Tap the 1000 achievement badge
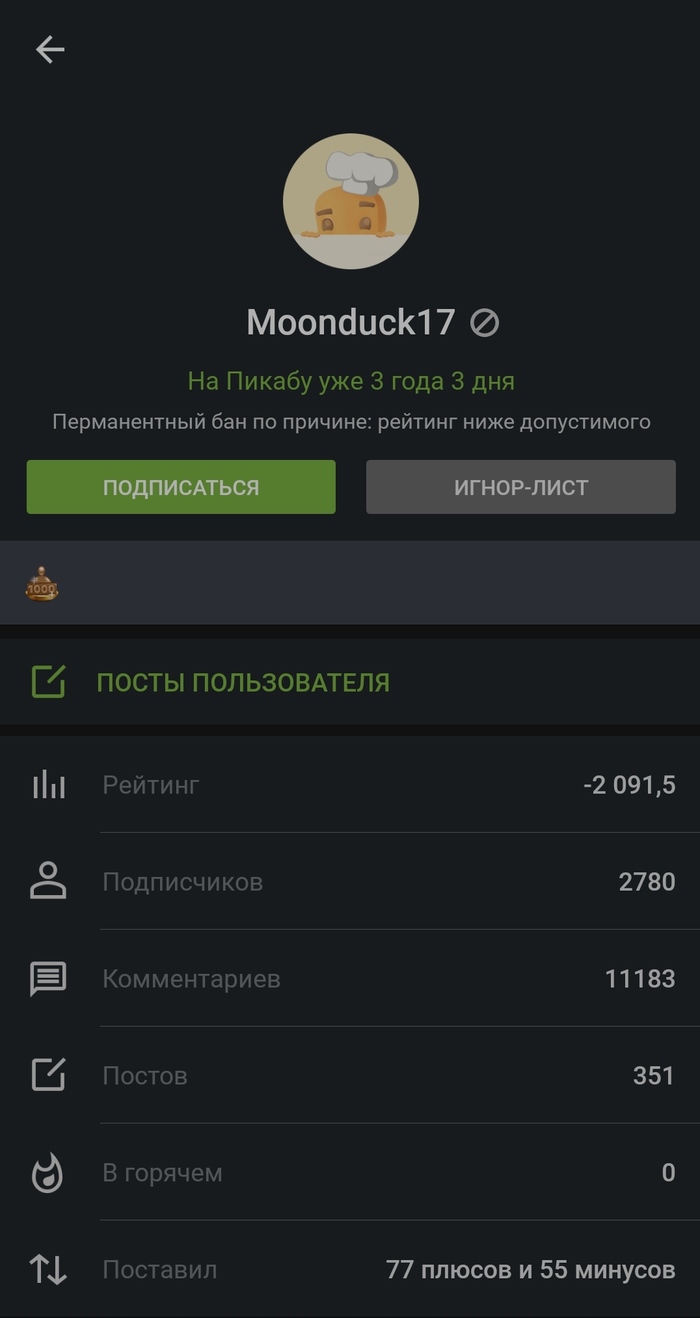The width and height of the screenshot is (700, 1318). point(42,585)
